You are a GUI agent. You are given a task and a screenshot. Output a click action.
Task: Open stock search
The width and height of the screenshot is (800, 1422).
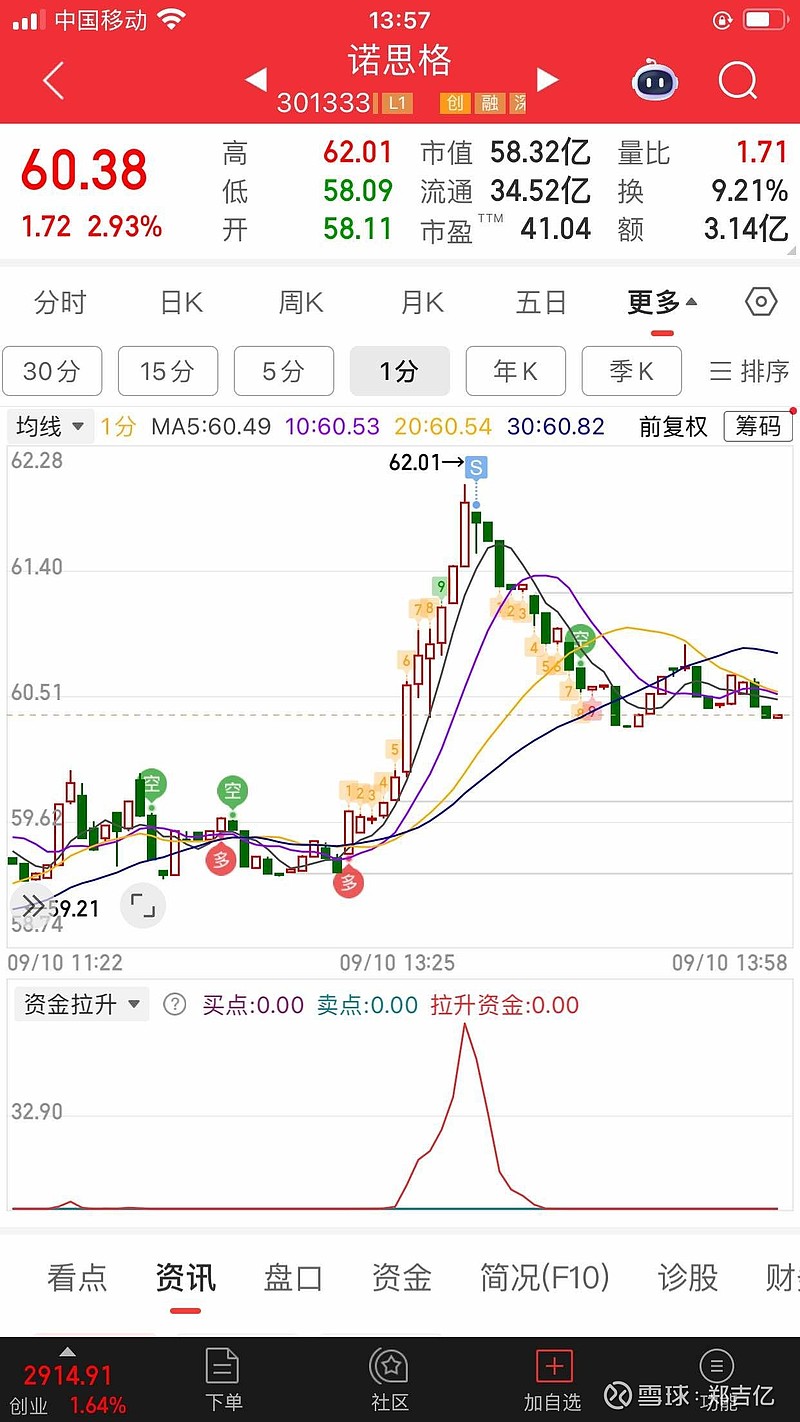pyautogui.click(x=738, y=80)
